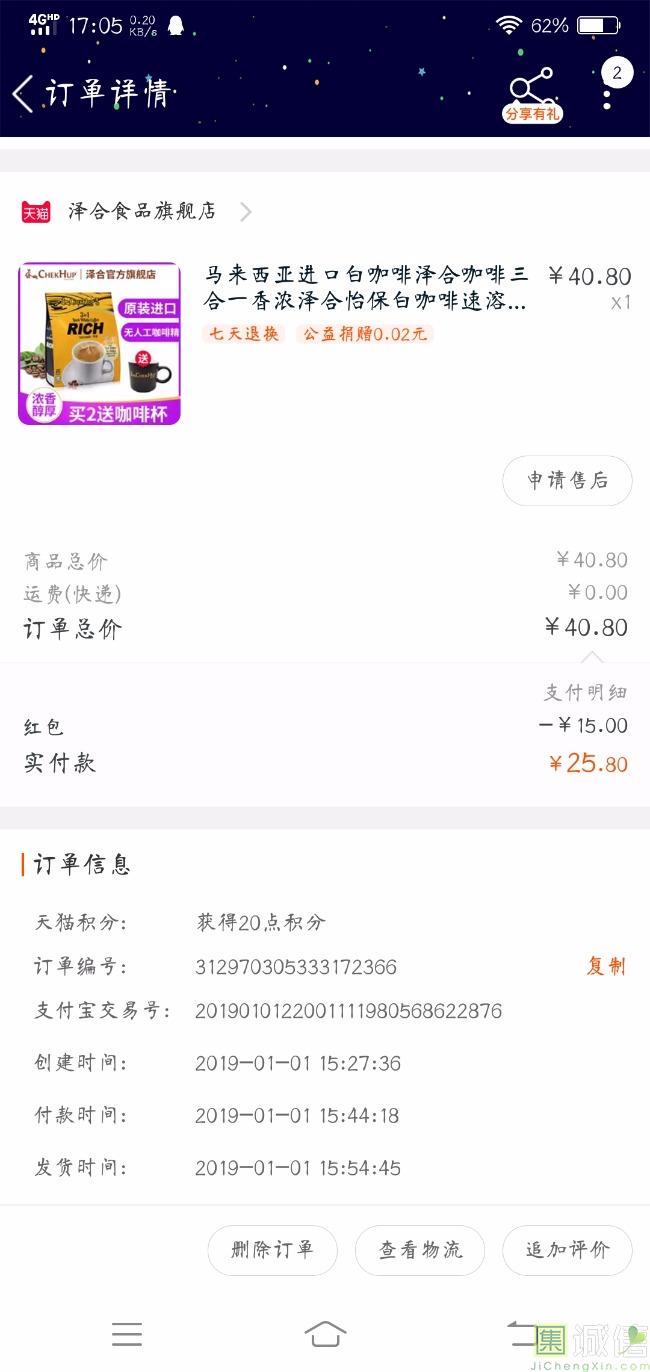Image resolution: width=650 pixels, height=1372 pixels.
Task: View shipping logistics via 查看物流
Action: click(420, 1249)
